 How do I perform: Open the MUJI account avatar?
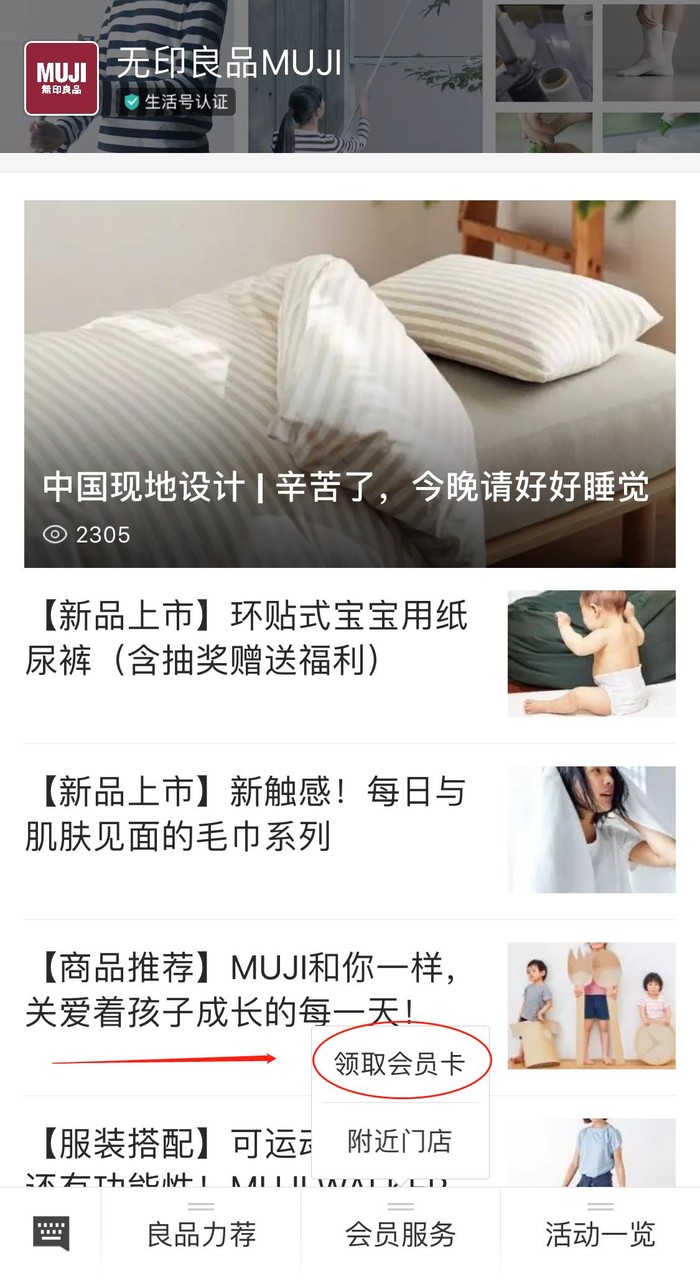click(61, 78)
